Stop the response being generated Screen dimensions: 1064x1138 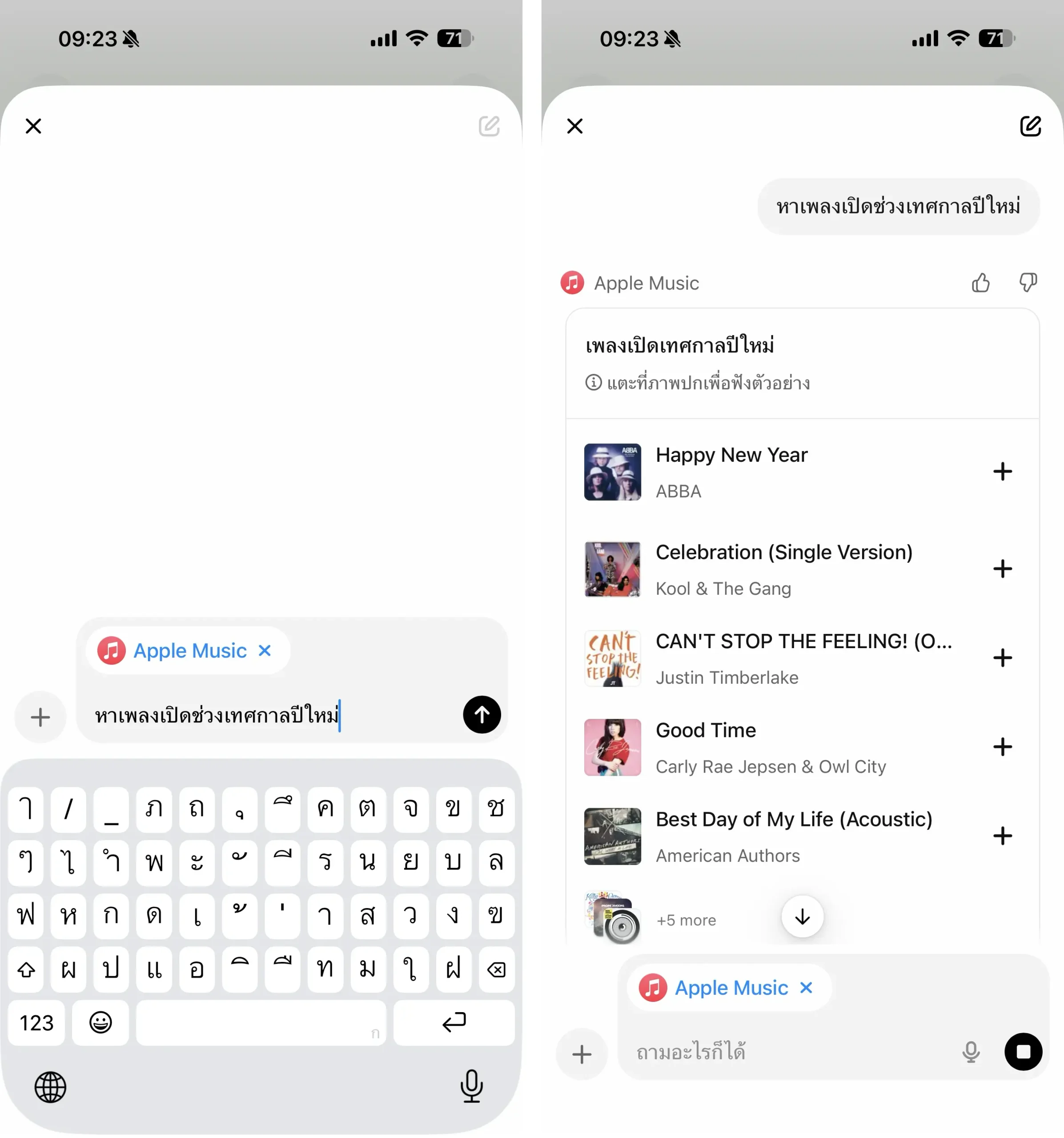click(1023, 1052)
